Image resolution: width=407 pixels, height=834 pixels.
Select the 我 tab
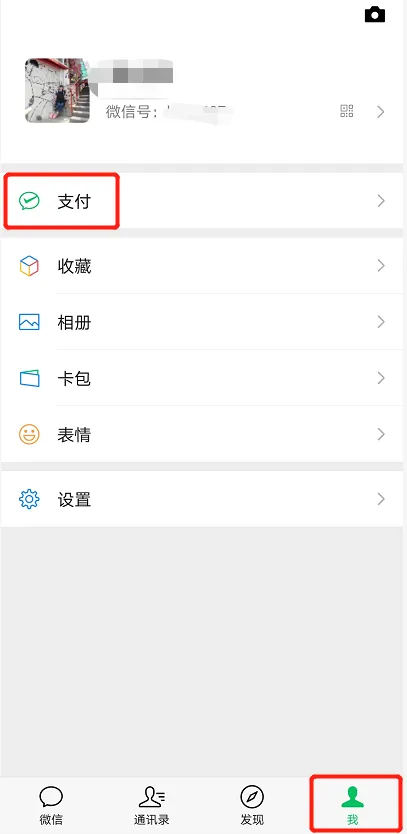[352, 805]
